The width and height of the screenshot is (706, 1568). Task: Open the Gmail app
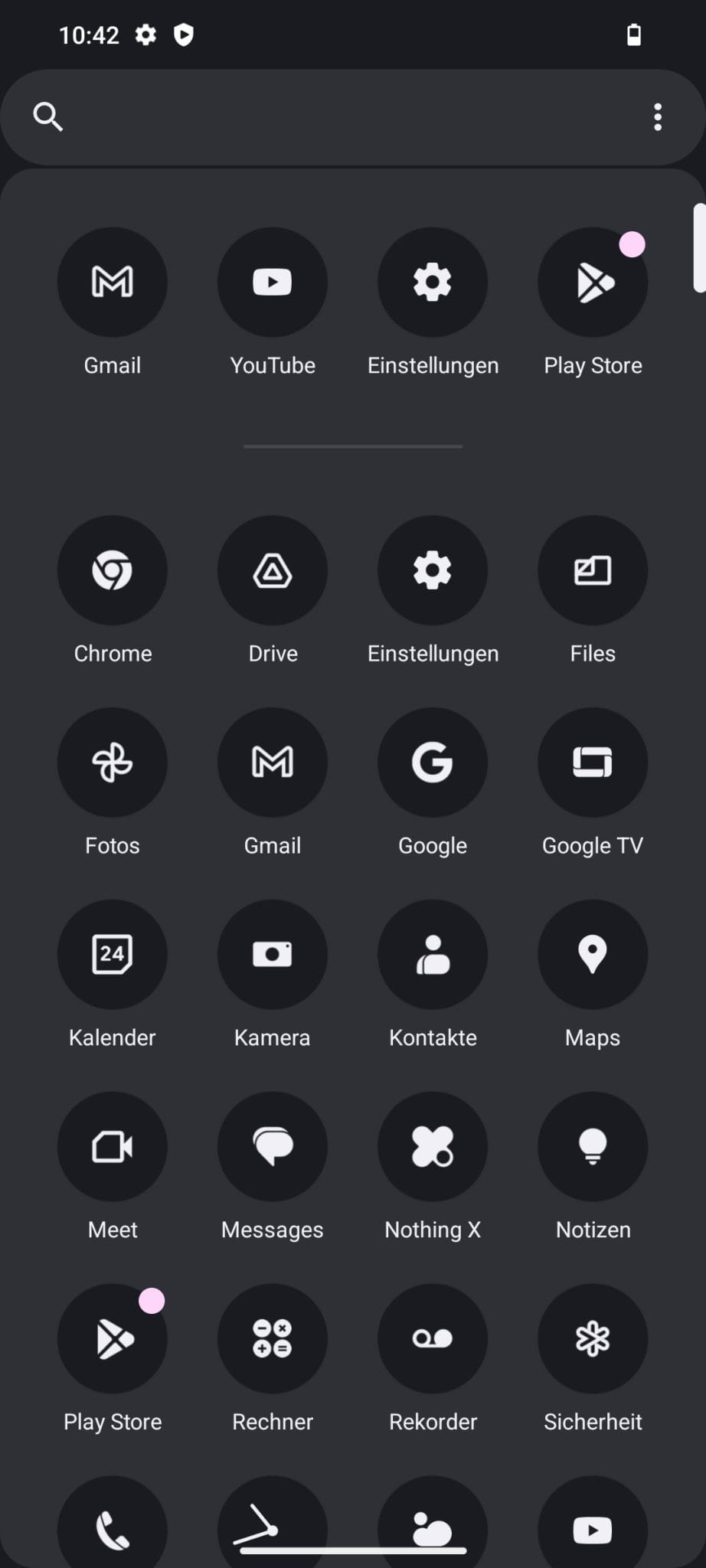[x=113, y=282]
